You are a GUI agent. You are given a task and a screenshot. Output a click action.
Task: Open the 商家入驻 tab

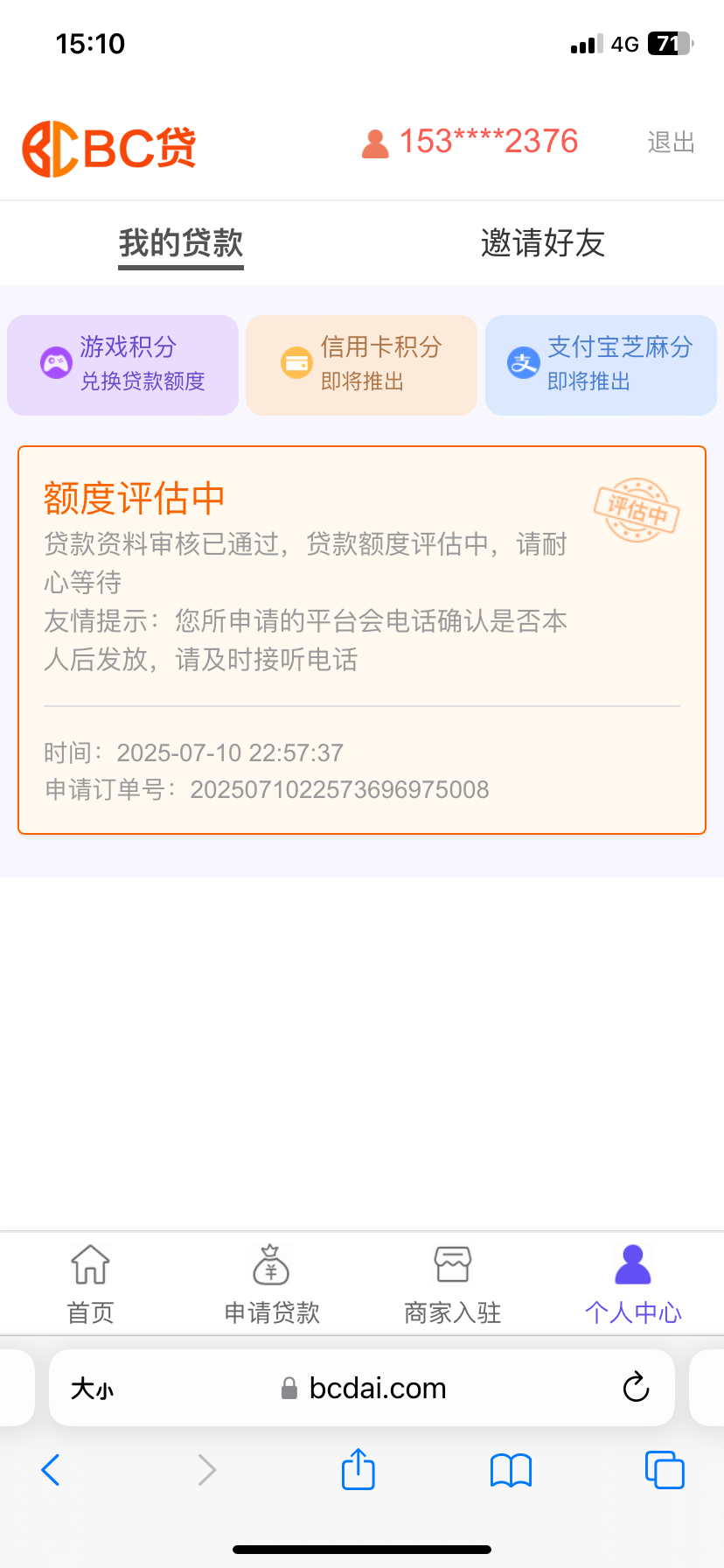(453, 1284)
